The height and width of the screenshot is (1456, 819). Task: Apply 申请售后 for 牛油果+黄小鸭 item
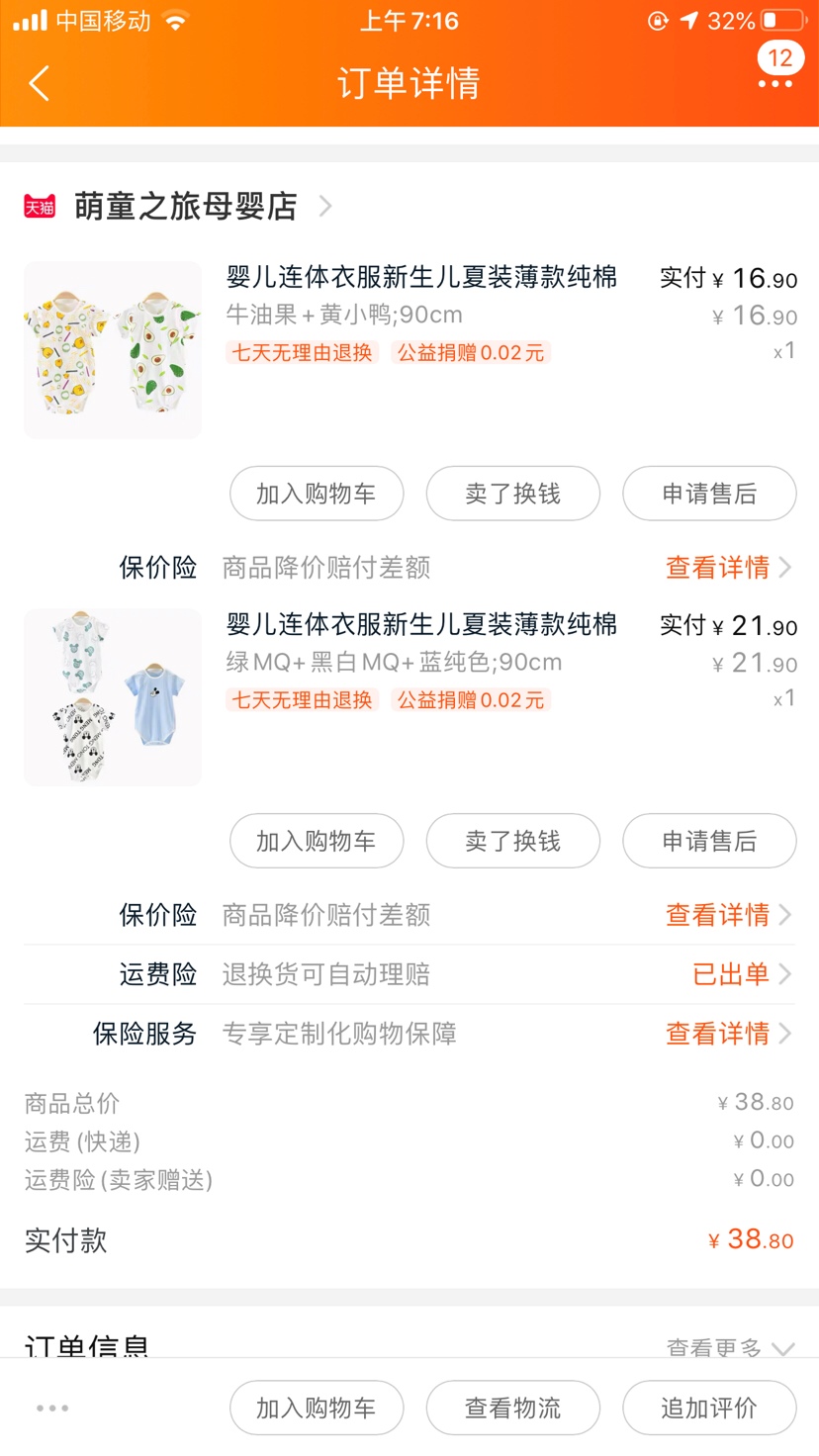point(708,494)
